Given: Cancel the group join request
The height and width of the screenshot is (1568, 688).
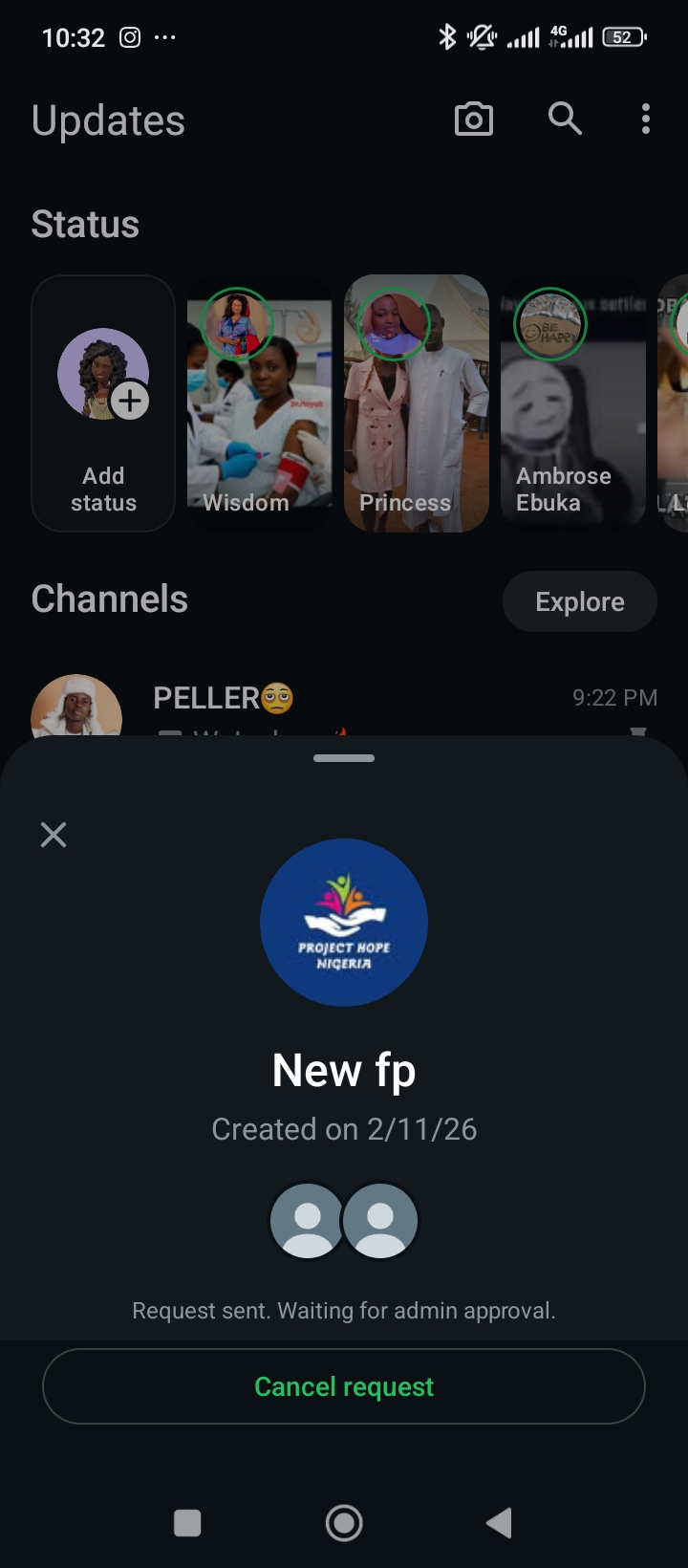Looking at the screenshot, I should click(x=344, y=1386).
